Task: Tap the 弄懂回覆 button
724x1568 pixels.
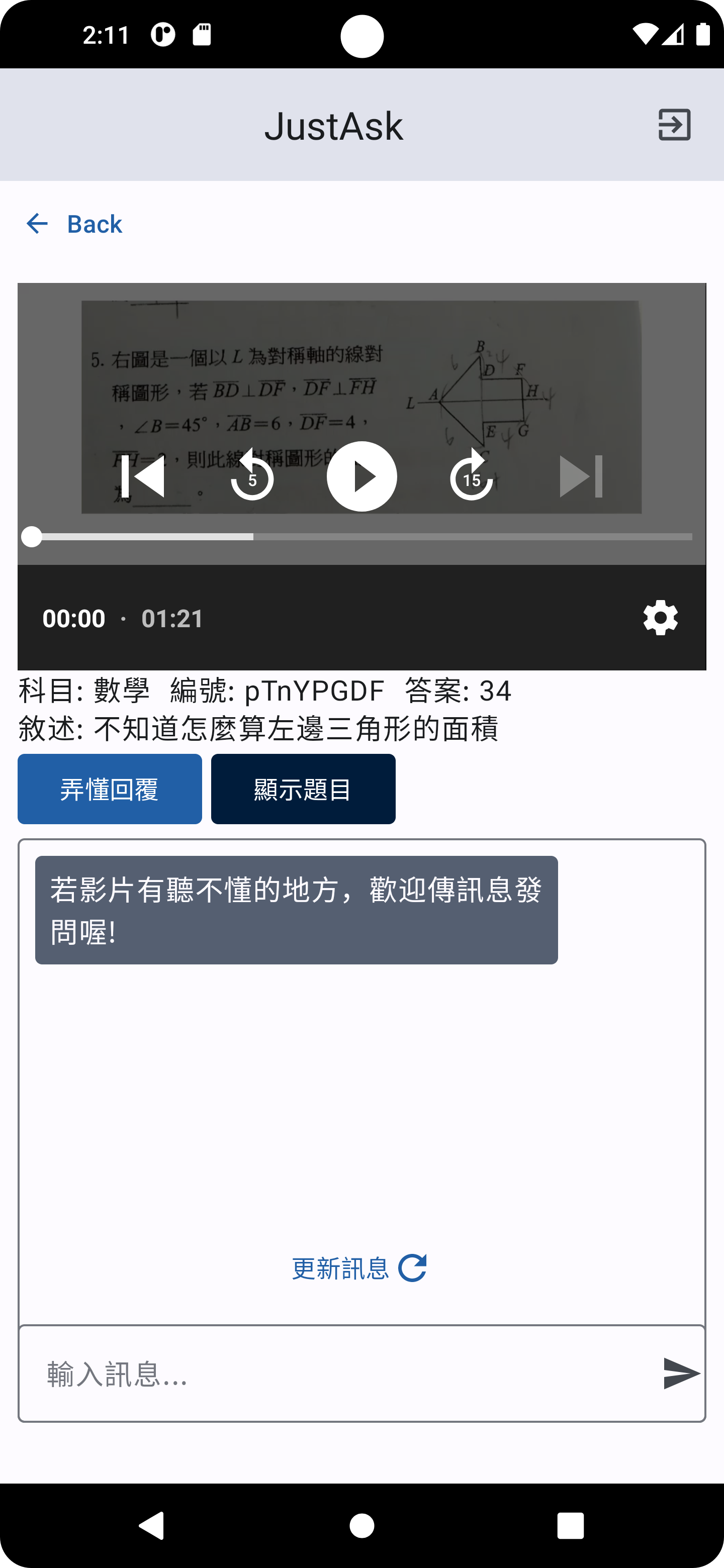Action: 110,789
